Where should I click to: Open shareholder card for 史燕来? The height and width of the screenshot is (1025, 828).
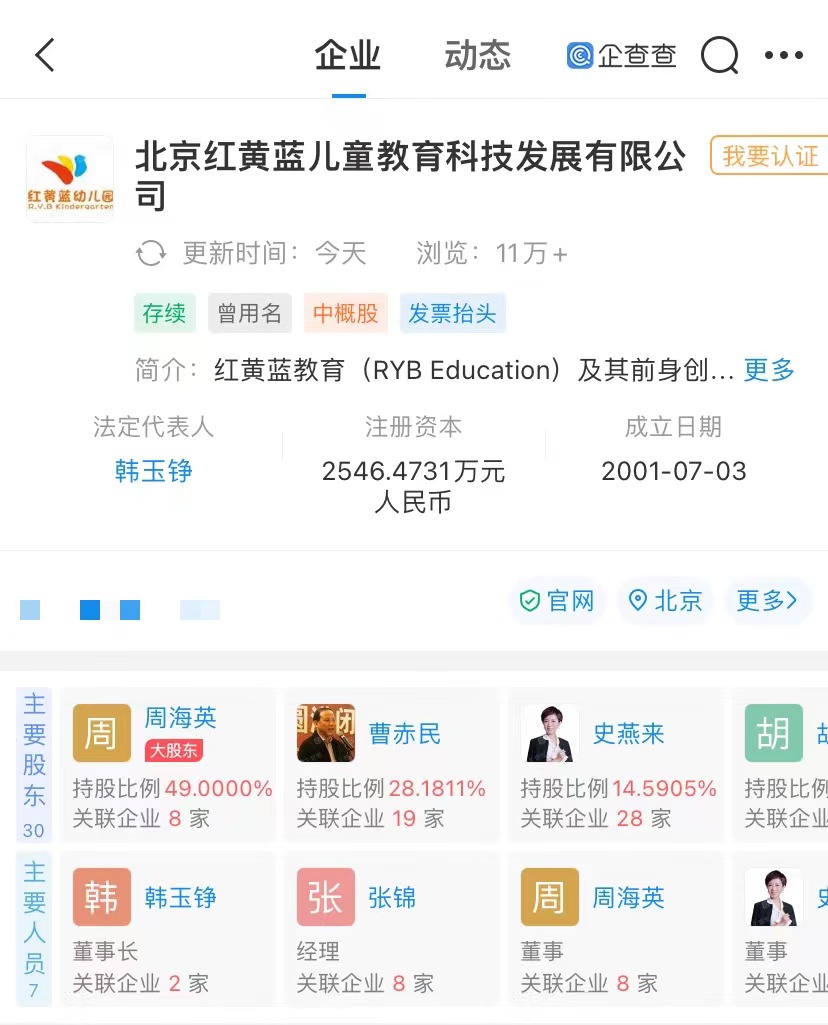615,764
